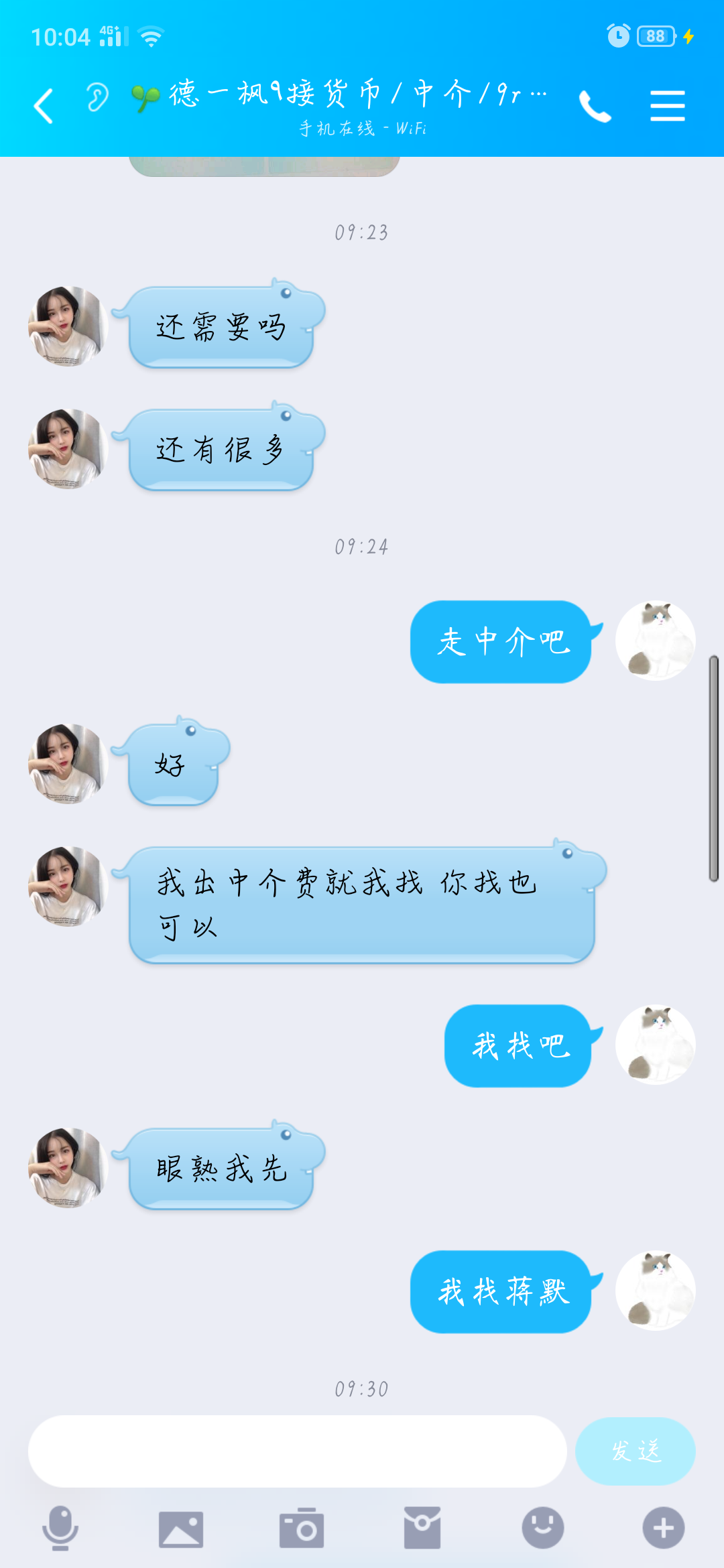The height and width of the screenshot is (1568, 724).
Task: Tap my cat avatar beside 走中介吧
Action: pos(655,641)
